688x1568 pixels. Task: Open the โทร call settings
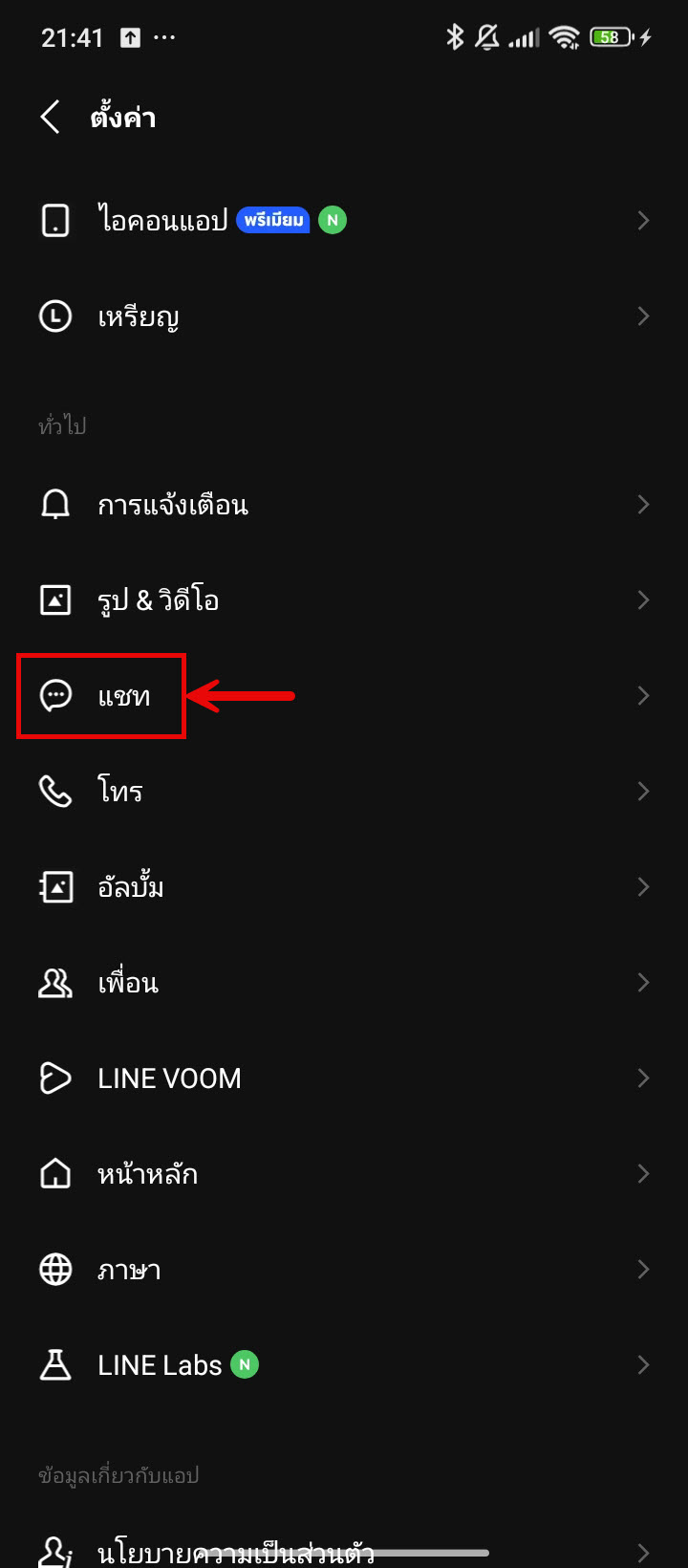(x=344, y=792)
